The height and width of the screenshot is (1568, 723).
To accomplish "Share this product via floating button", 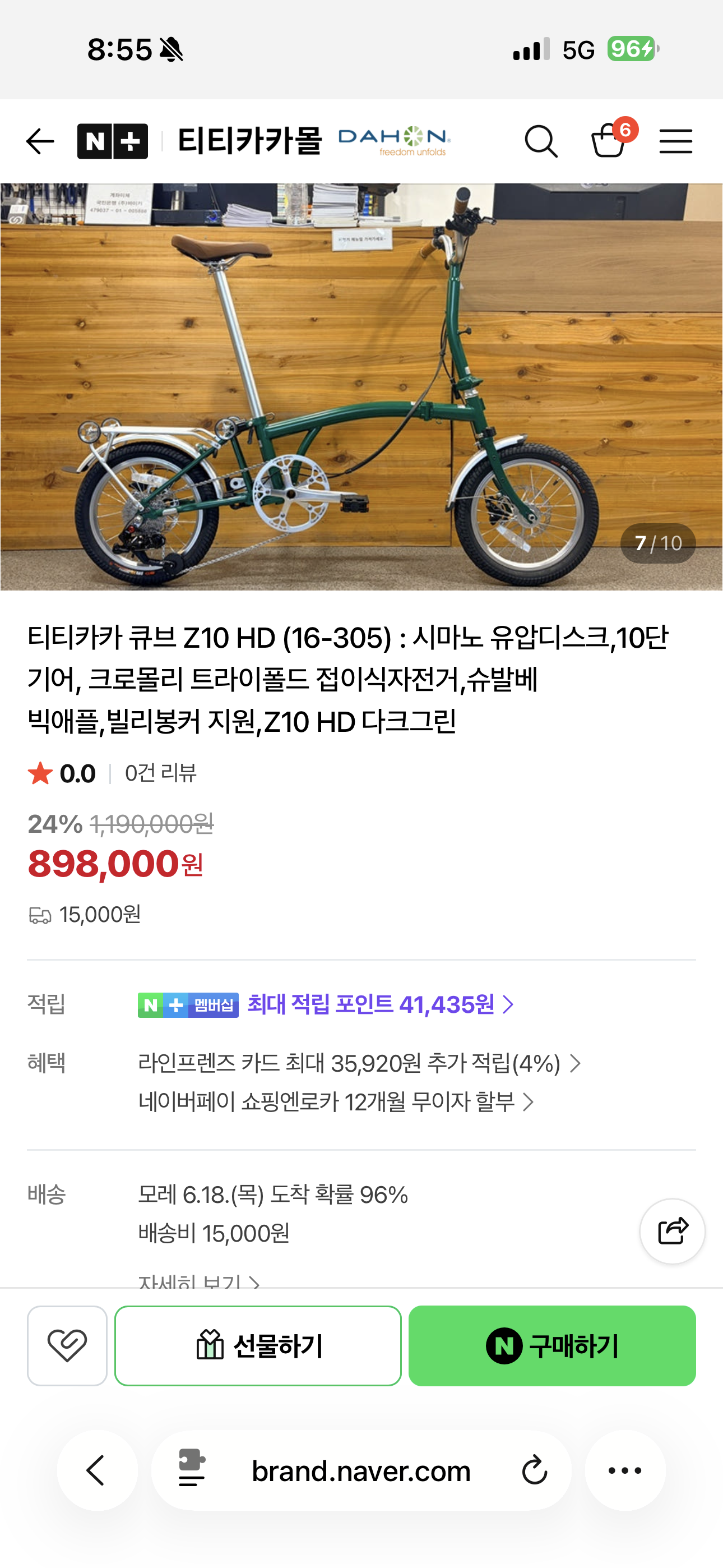I will click(x=672, y=1231).
